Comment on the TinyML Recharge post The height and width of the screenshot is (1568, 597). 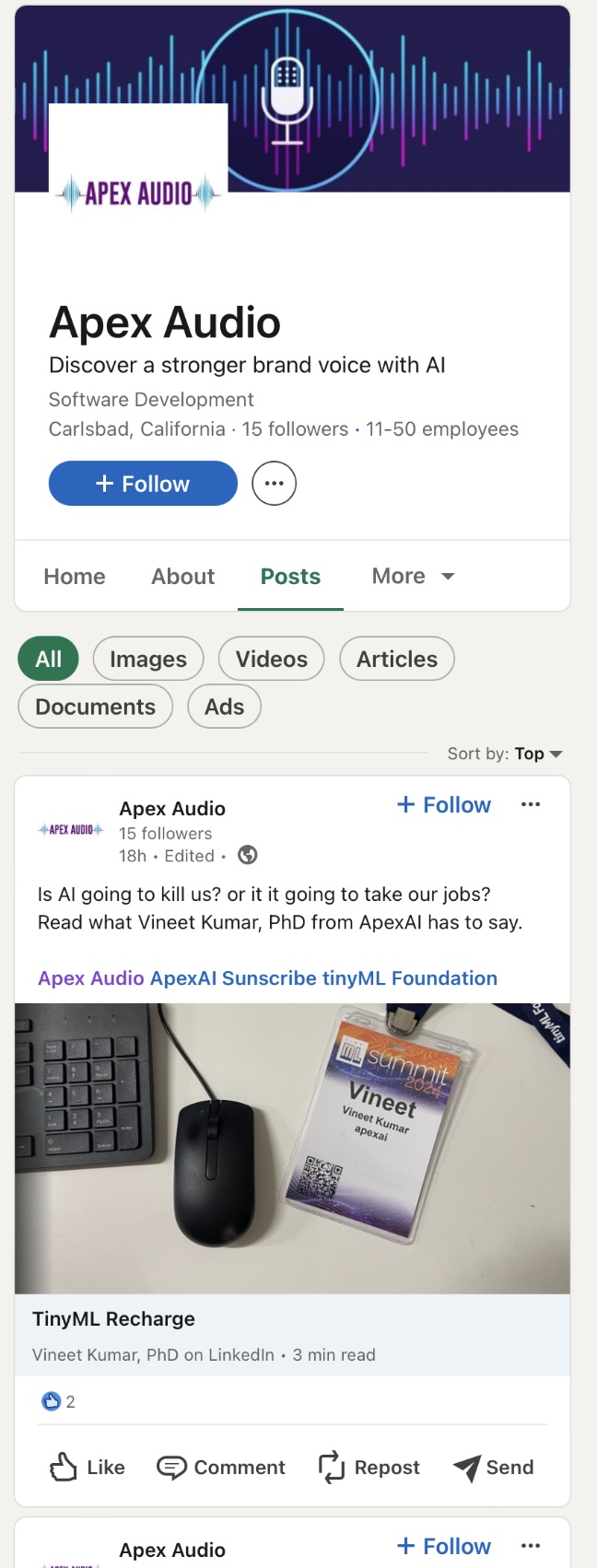[221, 1468]
